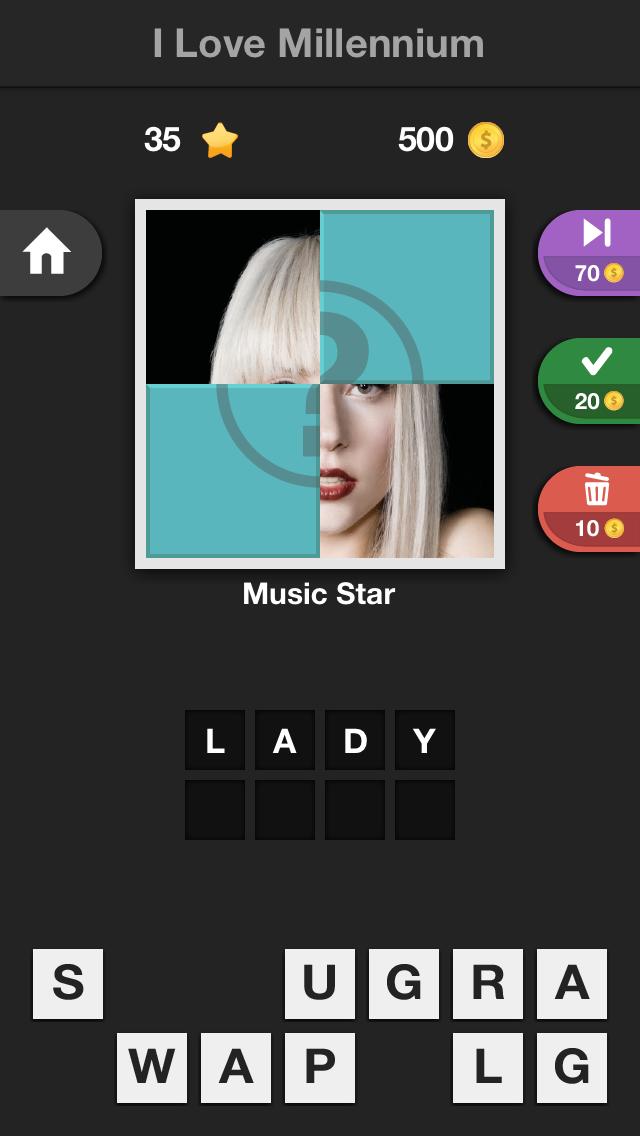Tap the letter W tile
Viewport: 640px width, 1136px height.
152,1068
